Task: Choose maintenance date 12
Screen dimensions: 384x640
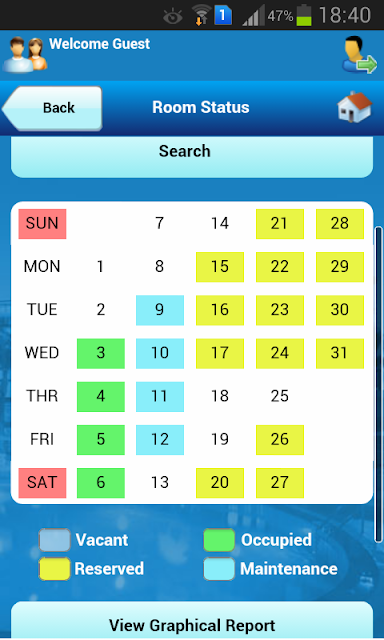Action: pyautogui.click(x=160, y=440)
